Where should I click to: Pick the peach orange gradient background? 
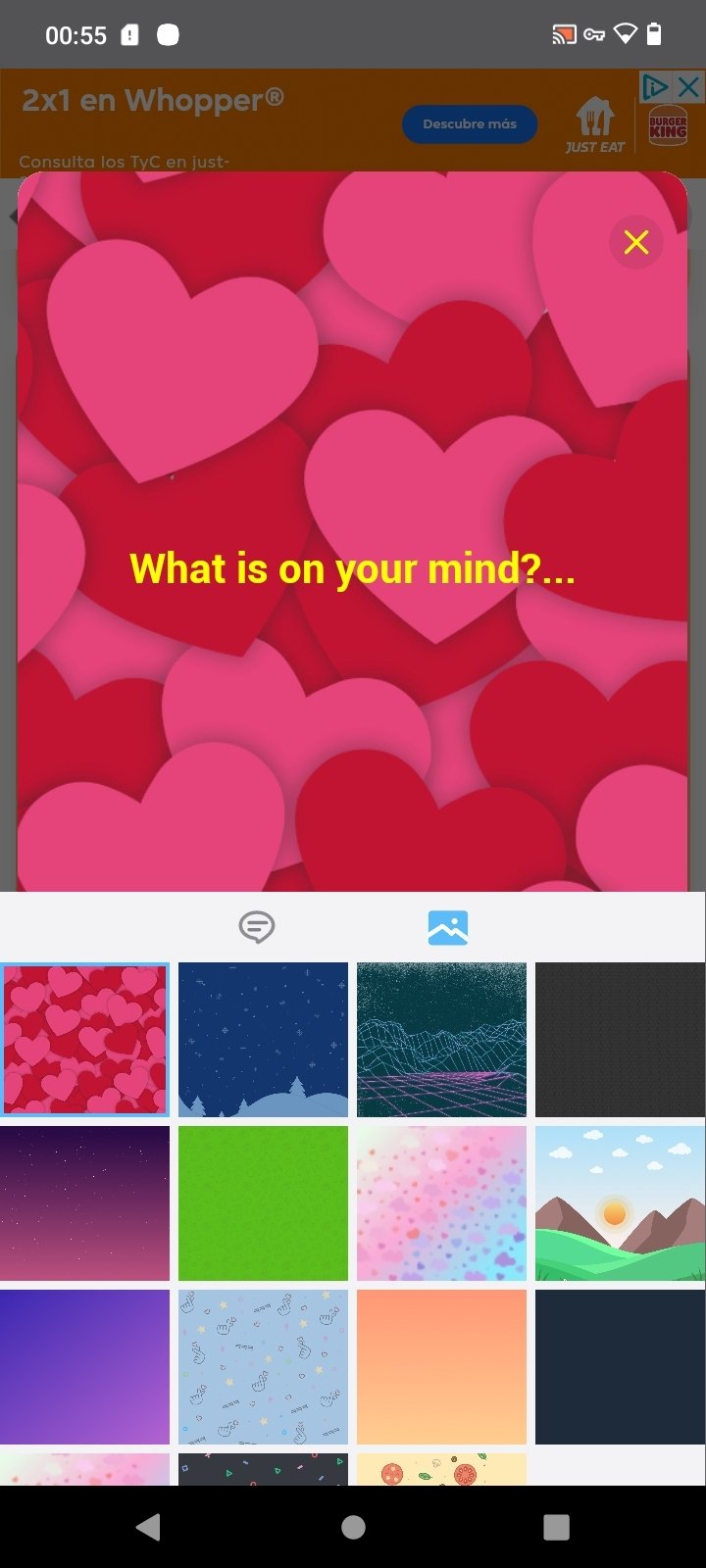point(441,1367)
